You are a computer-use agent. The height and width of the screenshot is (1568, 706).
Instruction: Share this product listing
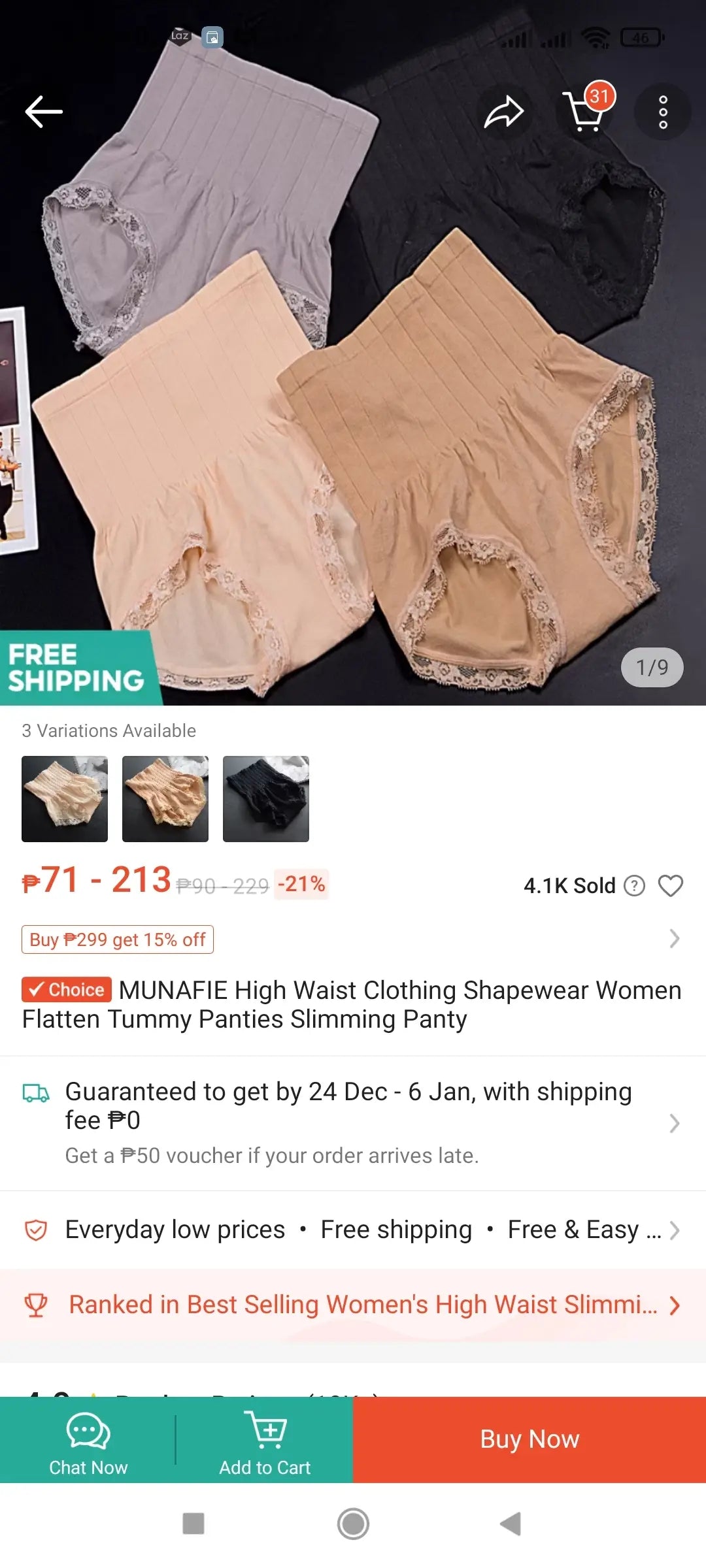(x=503, y=112)
